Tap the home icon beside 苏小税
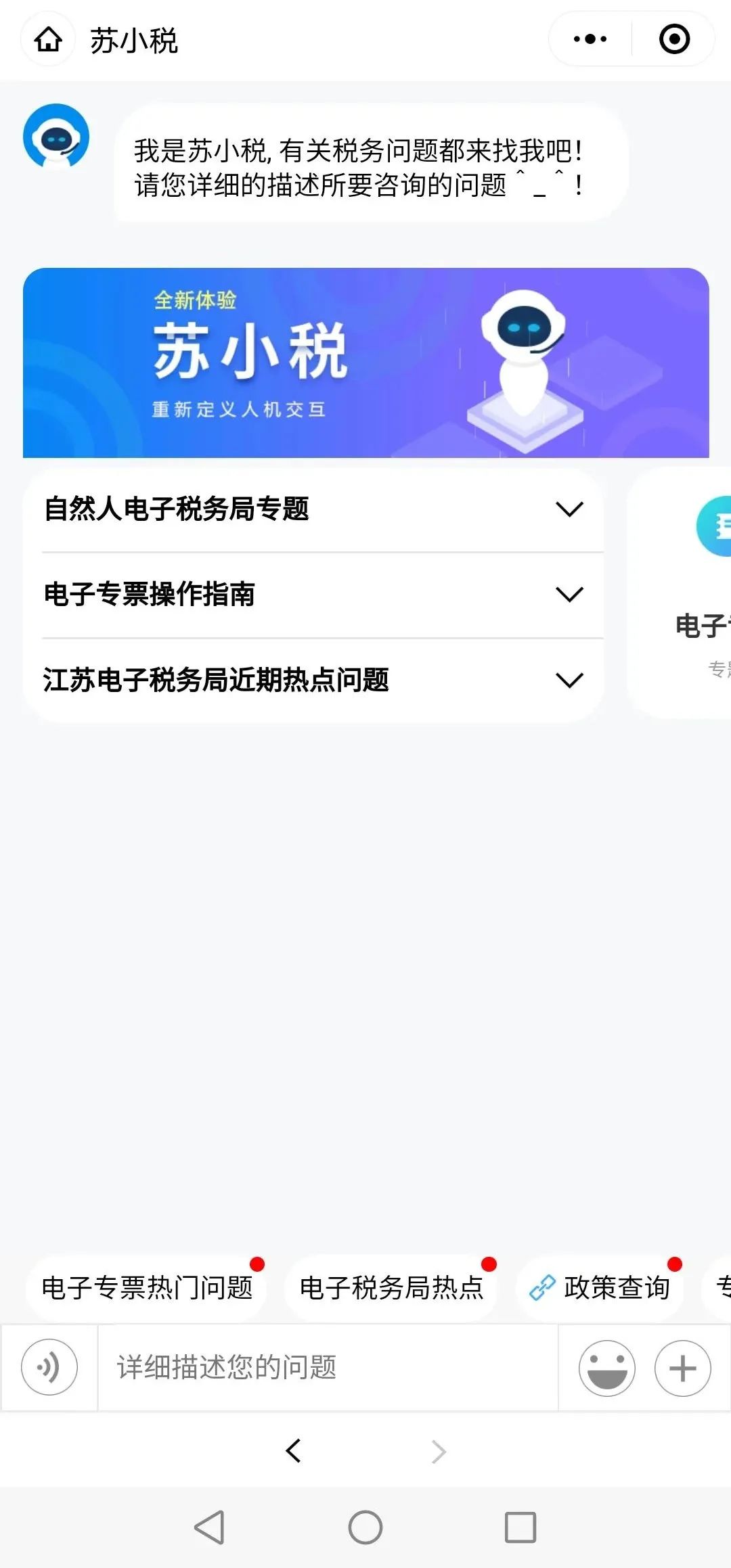The image size is (731, 1568). [x=48, y=40]
